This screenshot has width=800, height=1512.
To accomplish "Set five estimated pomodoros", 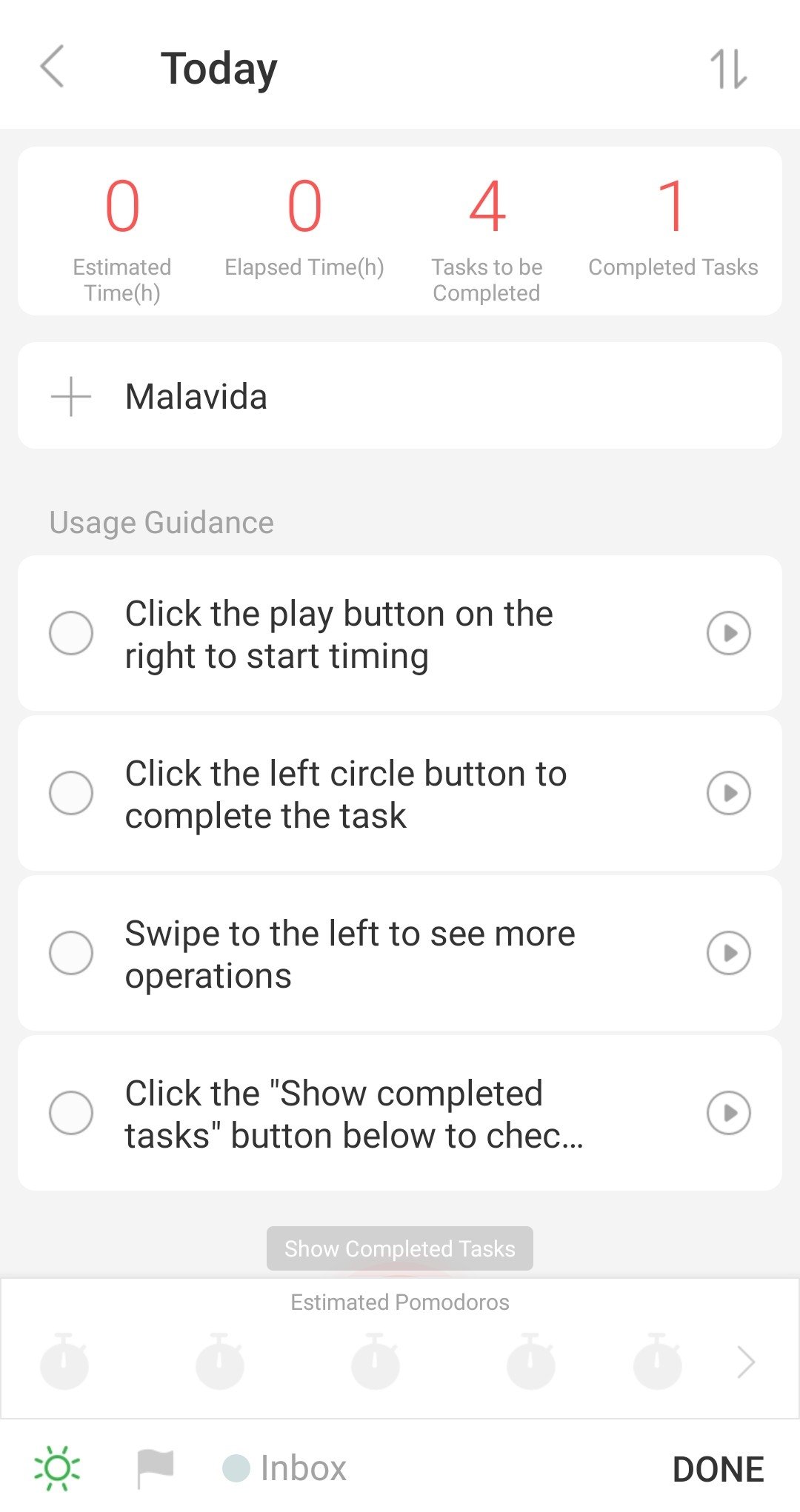I will 657,1361.
